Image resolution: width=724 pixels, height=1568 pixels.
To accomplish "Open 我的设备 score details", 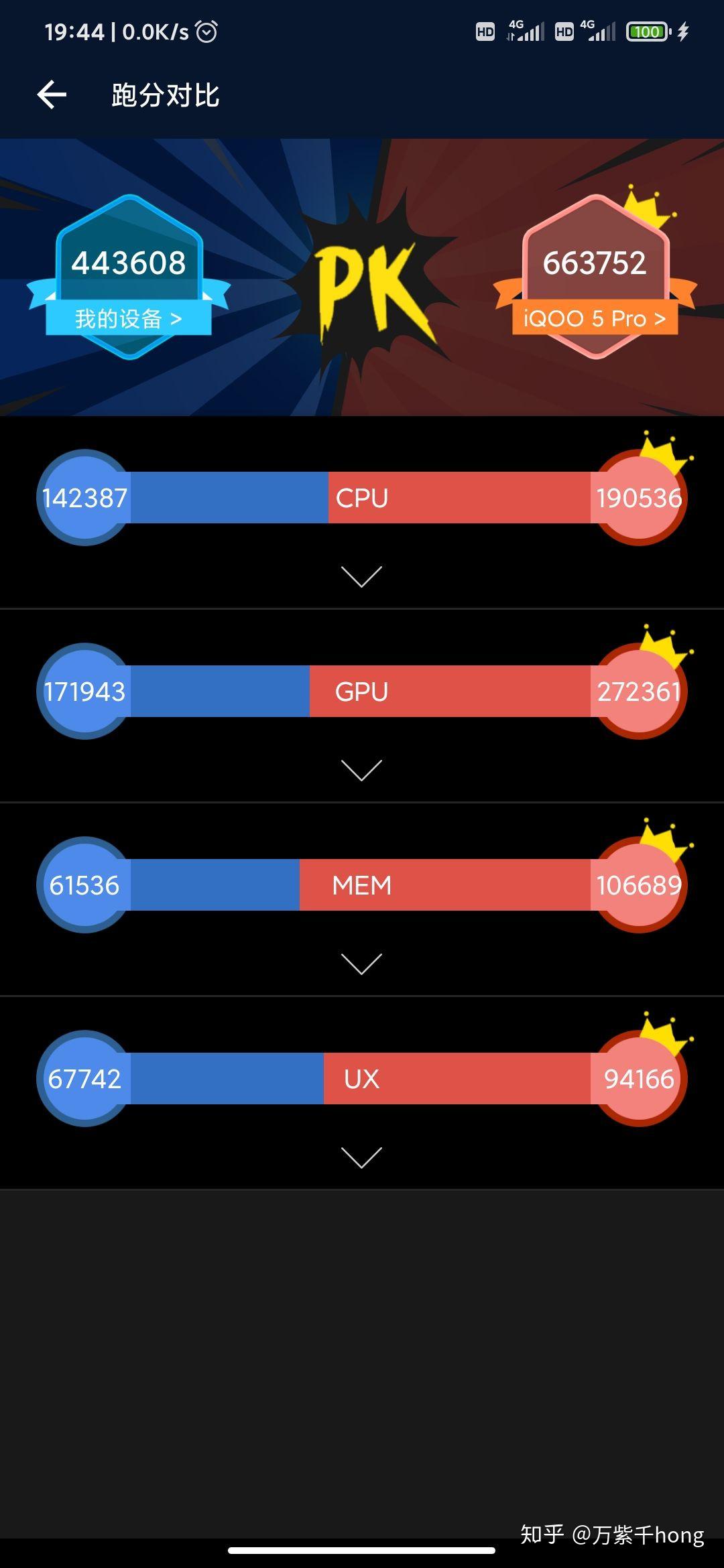I will click(x=128, y=318).
